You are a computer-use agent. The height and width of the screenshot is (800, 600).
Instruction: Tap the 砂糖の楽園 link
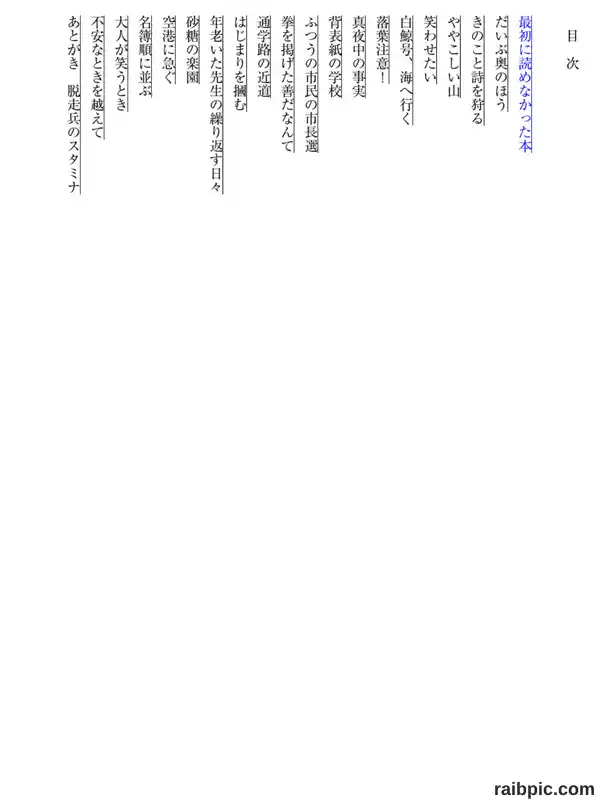(192, 50)
